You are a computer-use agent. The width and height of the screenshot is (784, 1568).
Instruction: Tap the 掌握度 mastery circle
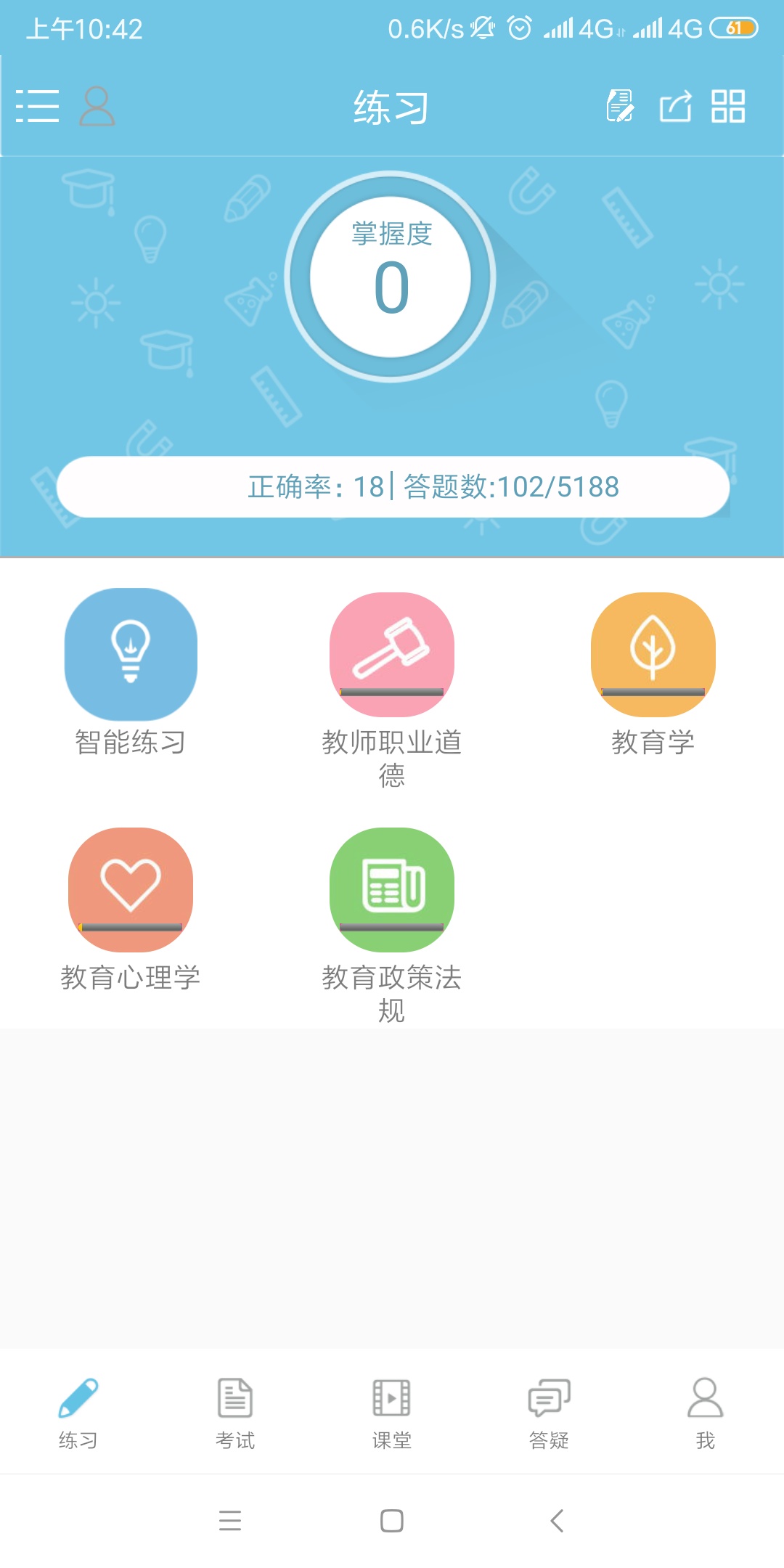pos(391,277)
